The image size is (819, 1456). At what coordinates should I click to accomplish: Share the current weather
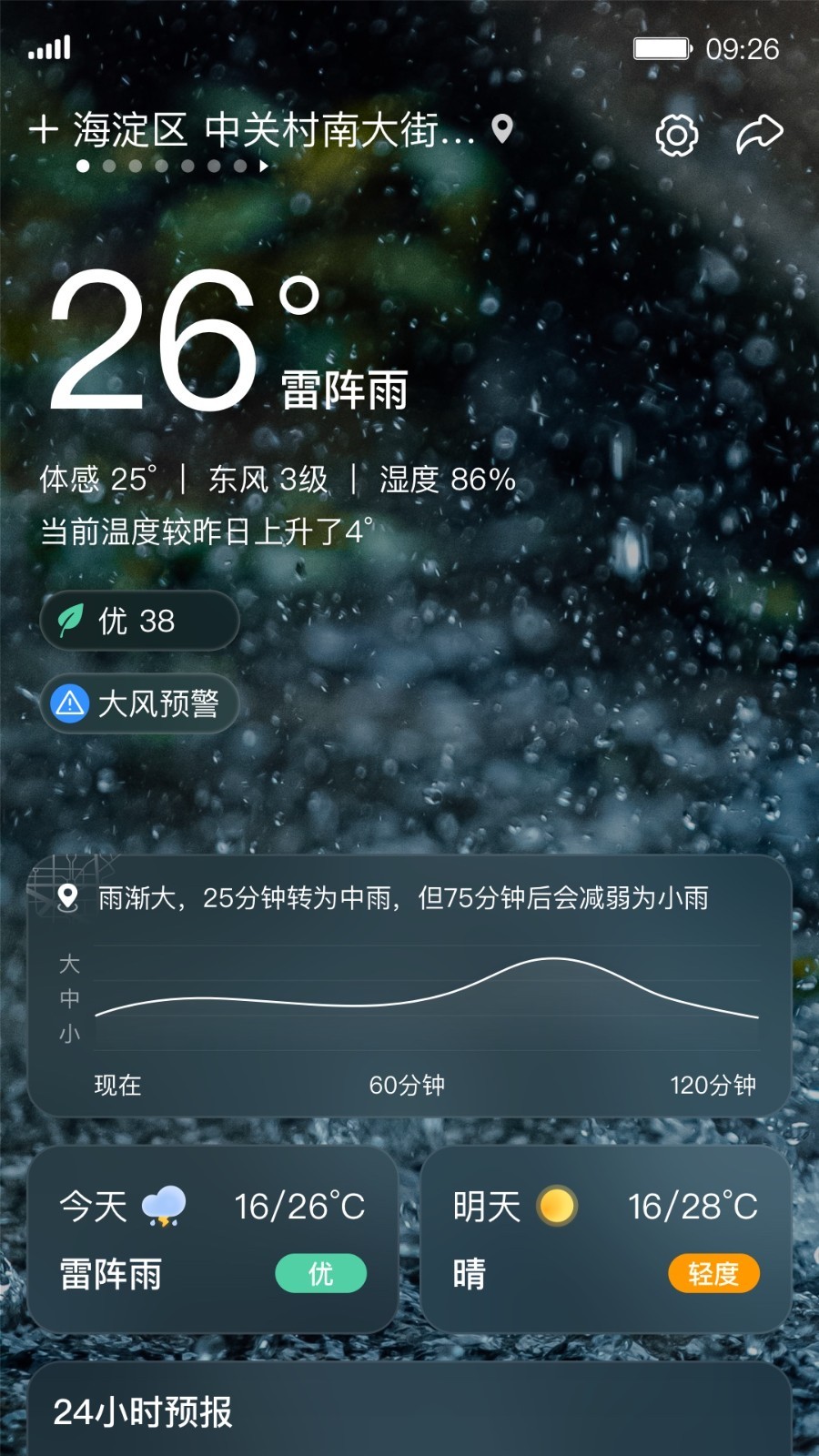coord(760,134)
